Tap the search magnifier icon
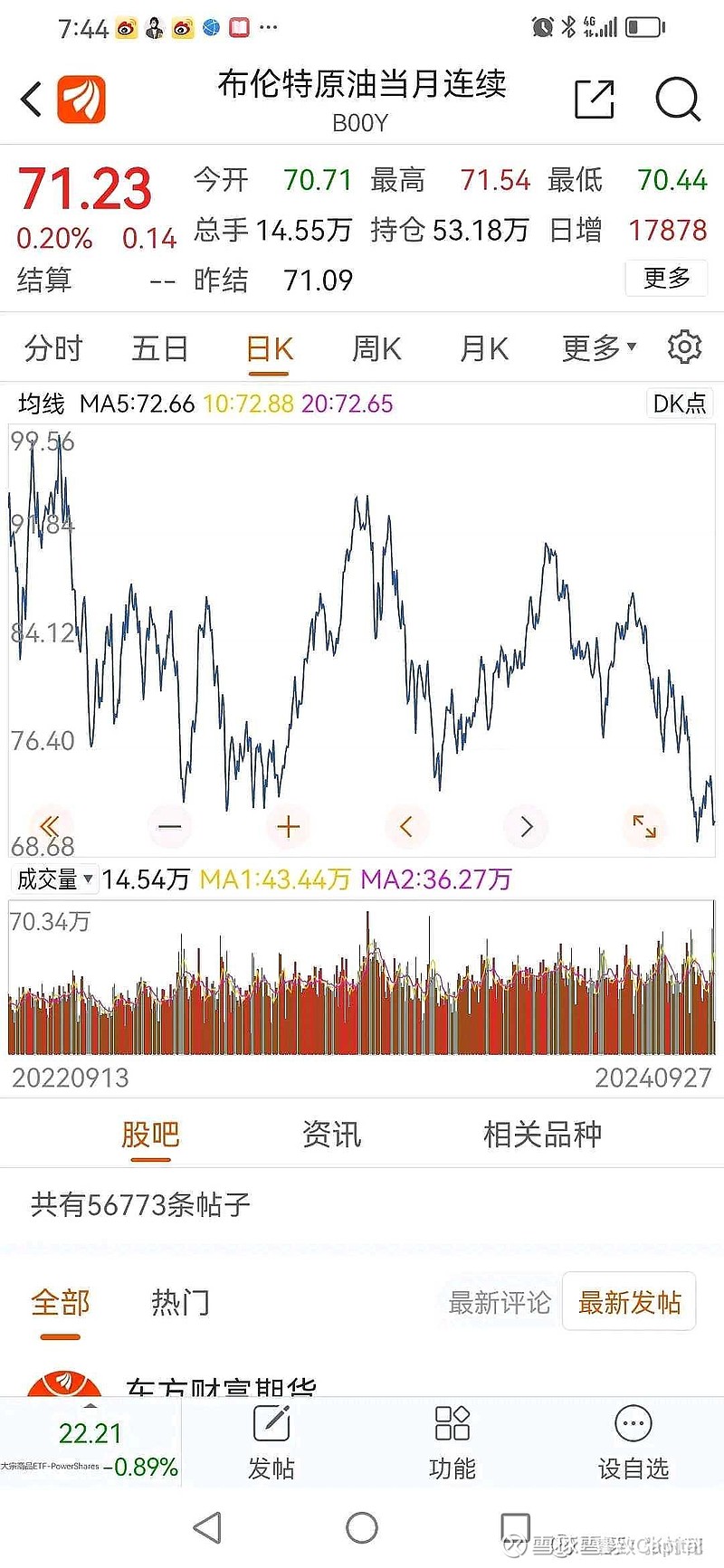 676,100
